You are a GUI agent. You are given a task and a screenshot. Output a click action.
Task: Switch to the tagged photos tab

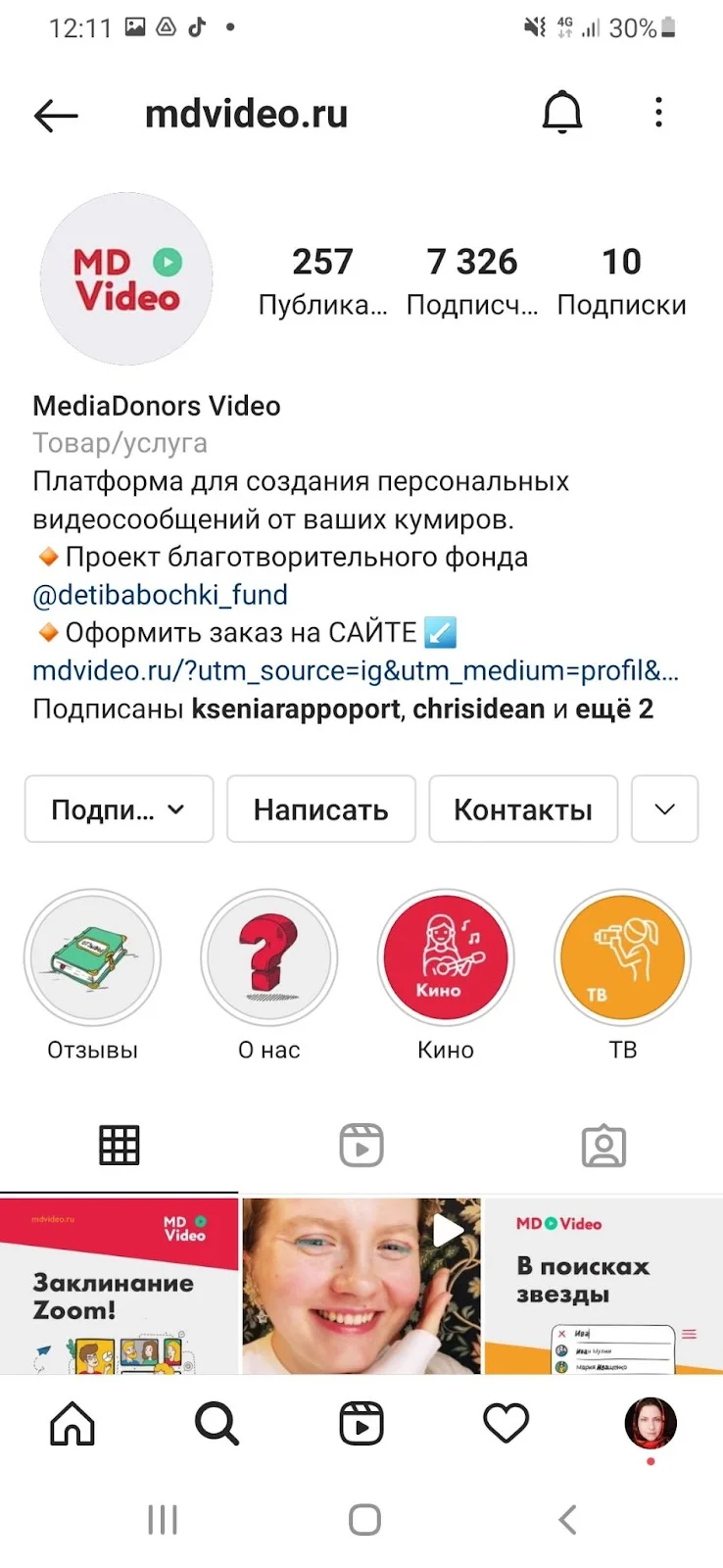click(x=603, y=1144)
